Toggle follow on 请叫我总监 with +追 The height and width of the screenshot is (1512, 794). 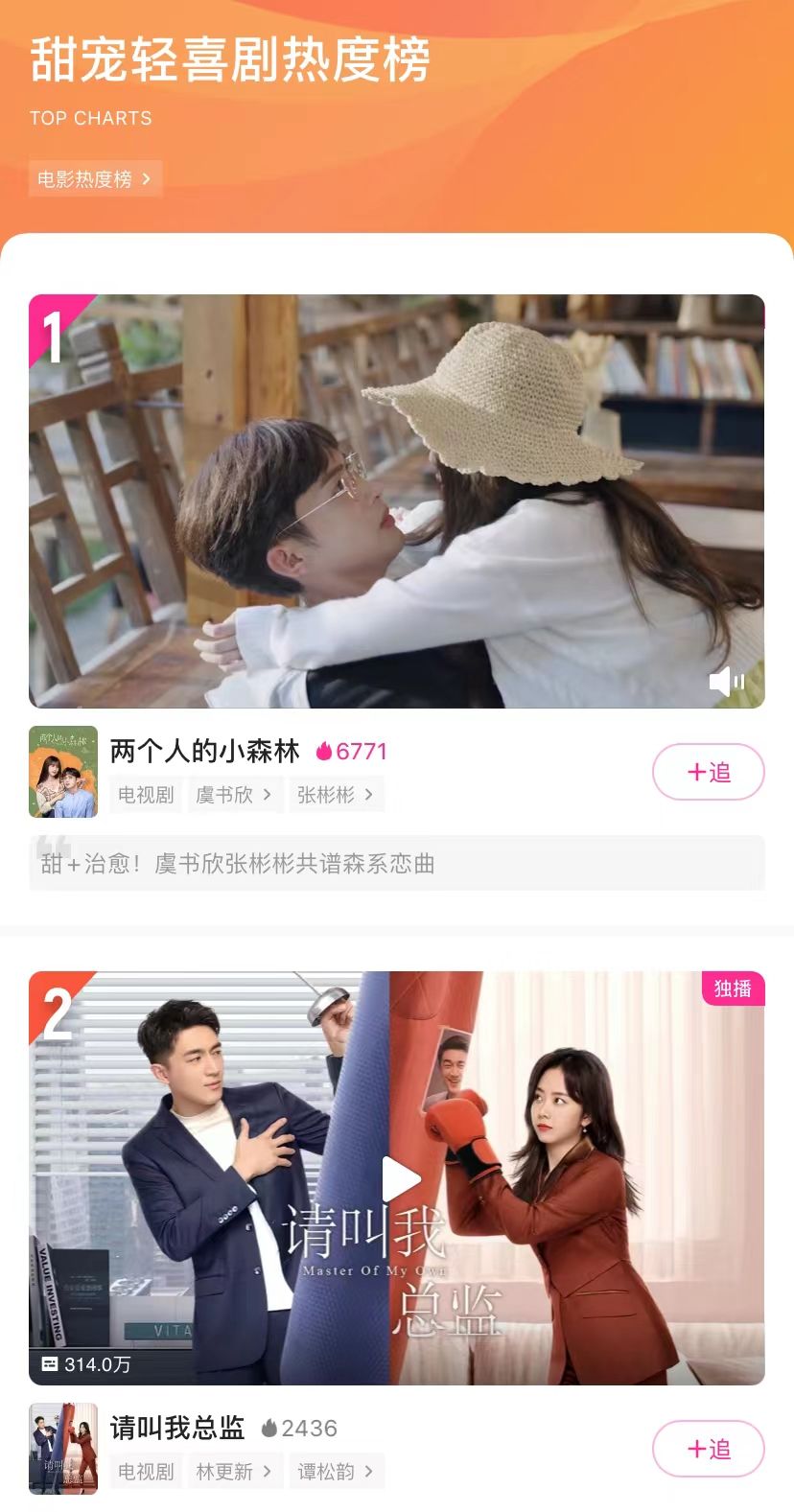tap(709, 1449)
